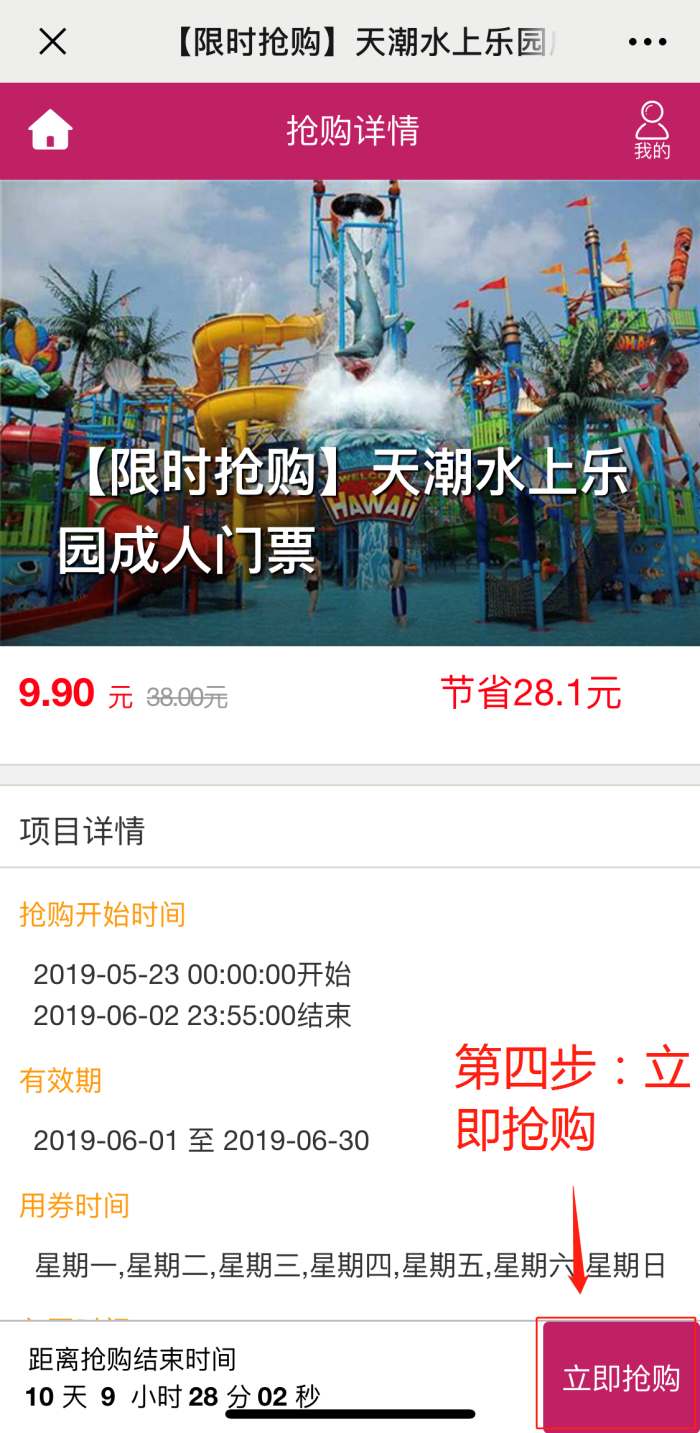Open the three-dot overflow menu
Screen dimensions: 700x1433
coord(647,42)
